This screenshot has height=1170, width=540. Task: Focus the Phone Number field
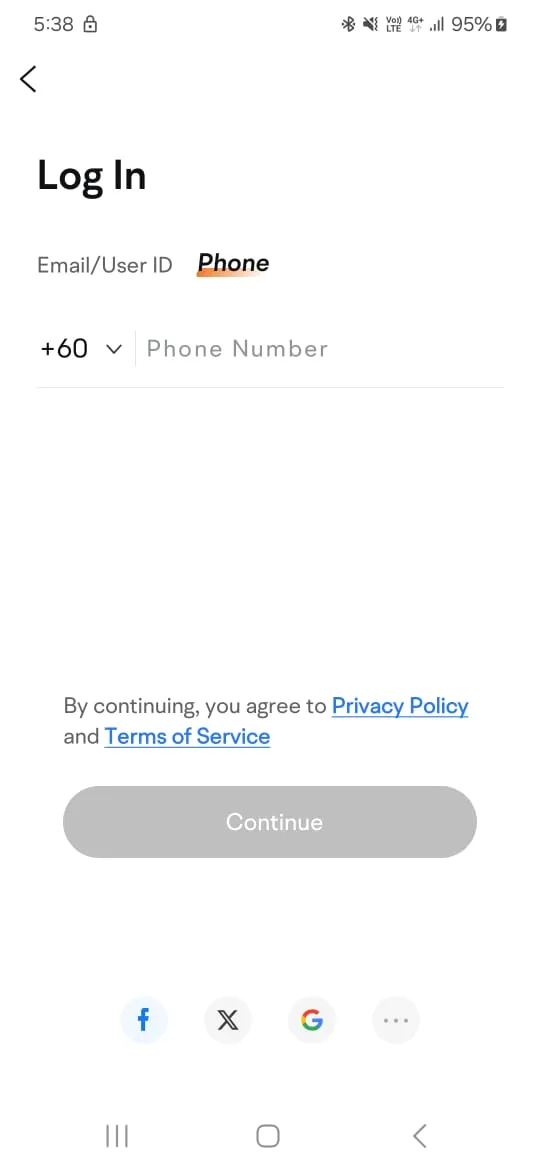coord(321,348)
